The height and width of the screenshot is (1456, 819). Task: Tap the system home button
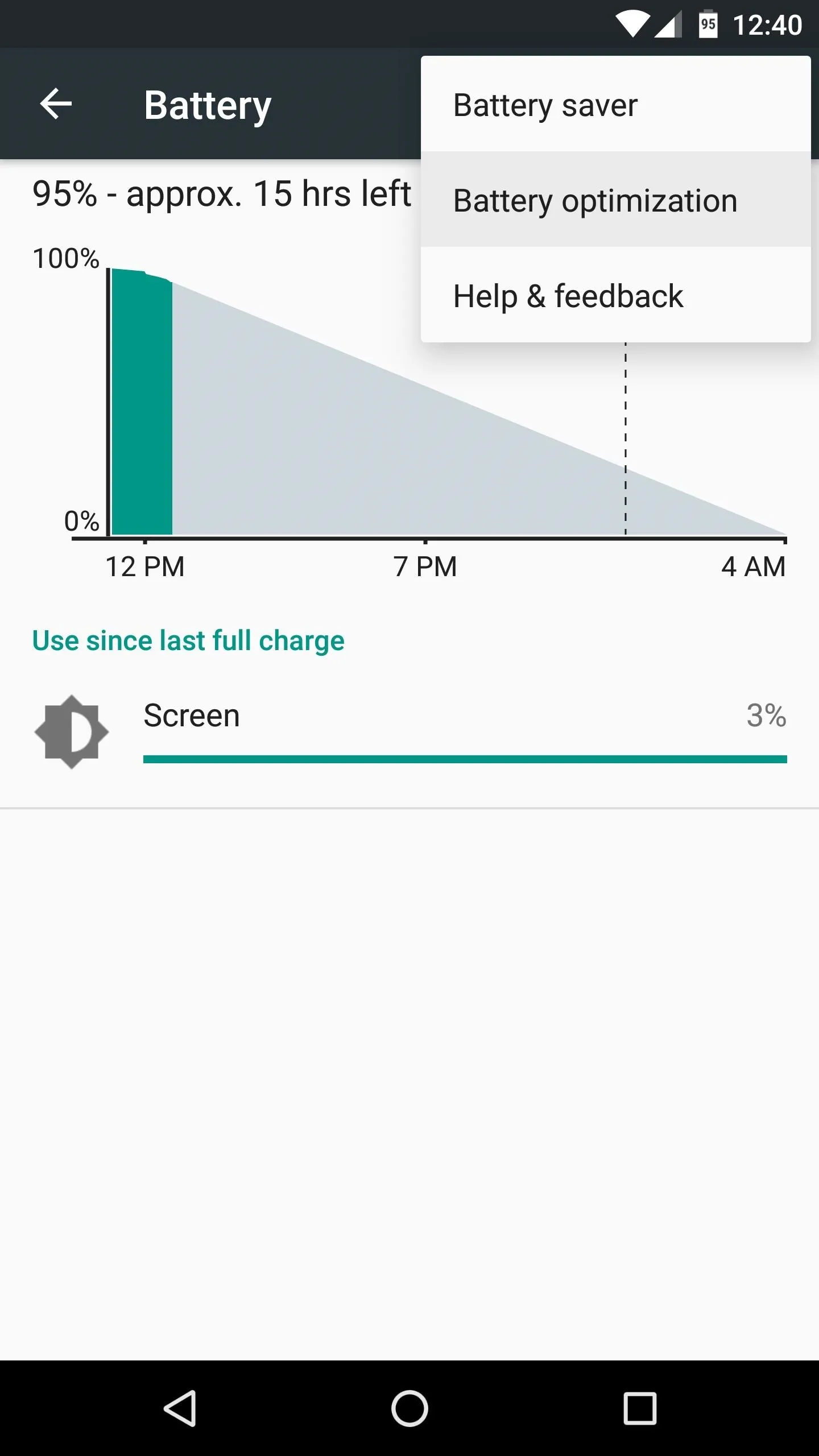[409, 1408]
